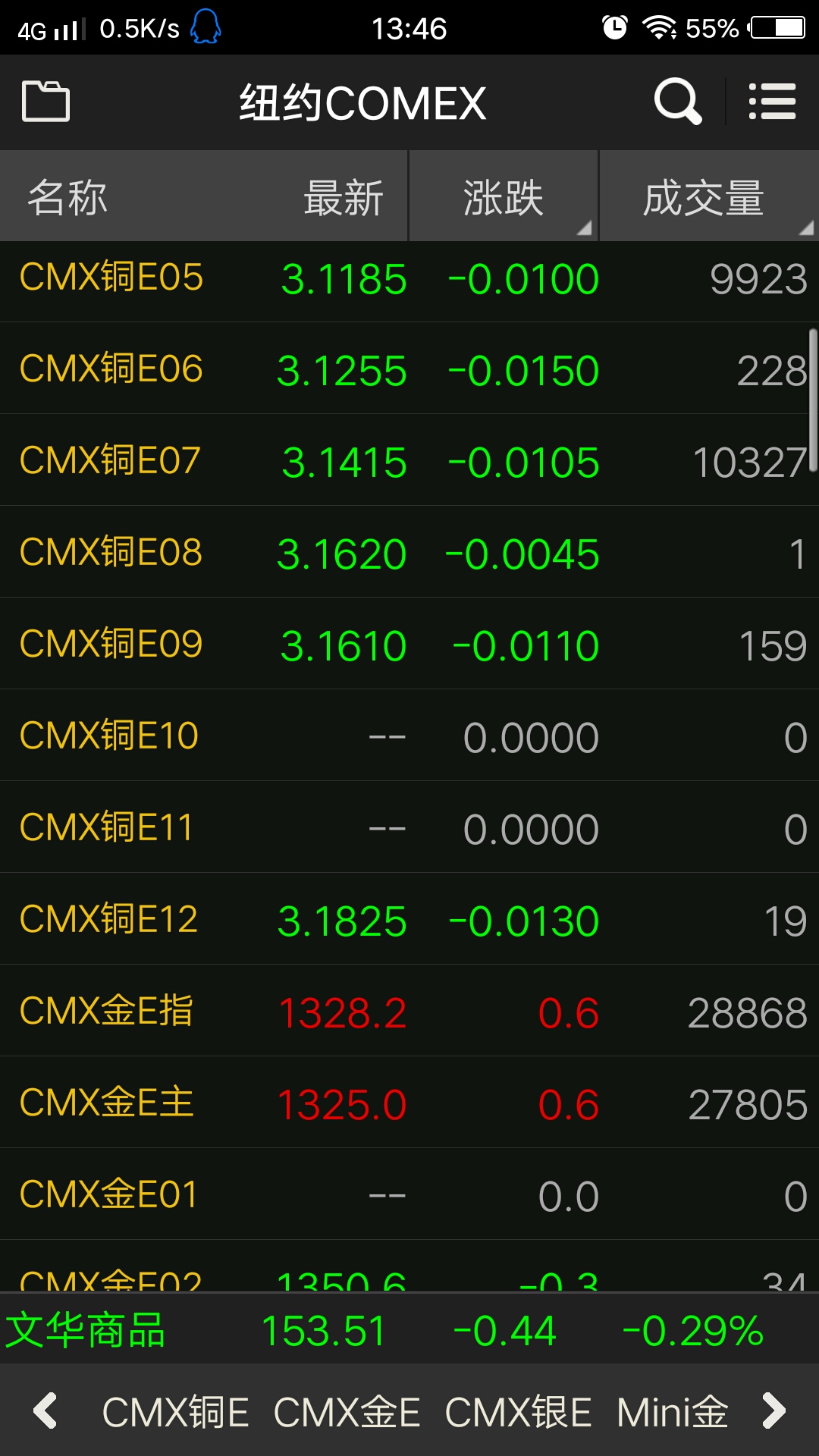Open the search magnifier
The height and width of the screenshot is (1456, 819).
pyautogui.click(x=677, y=102)
